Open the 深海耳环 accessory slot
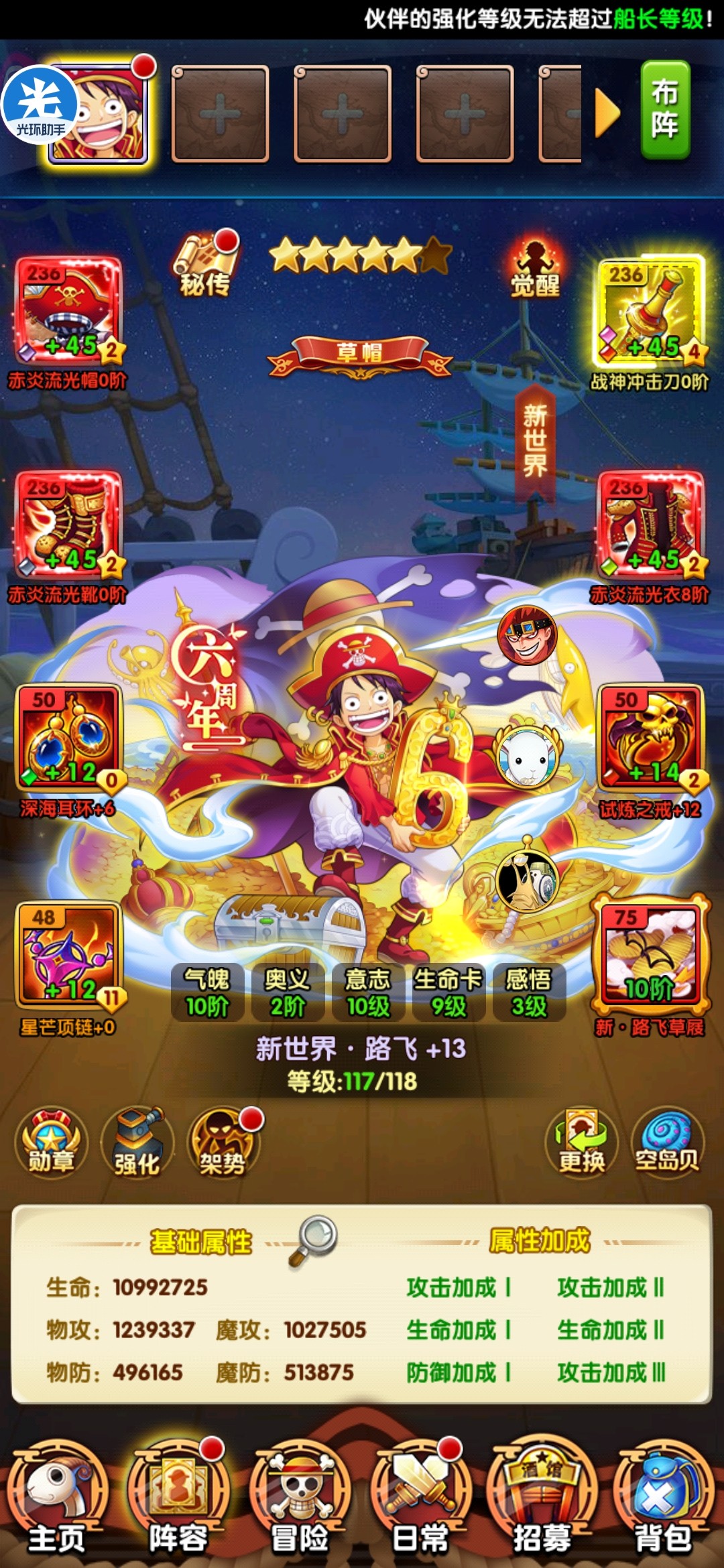The width and height of the screenshot is (724, 1568). click(68, 738)
